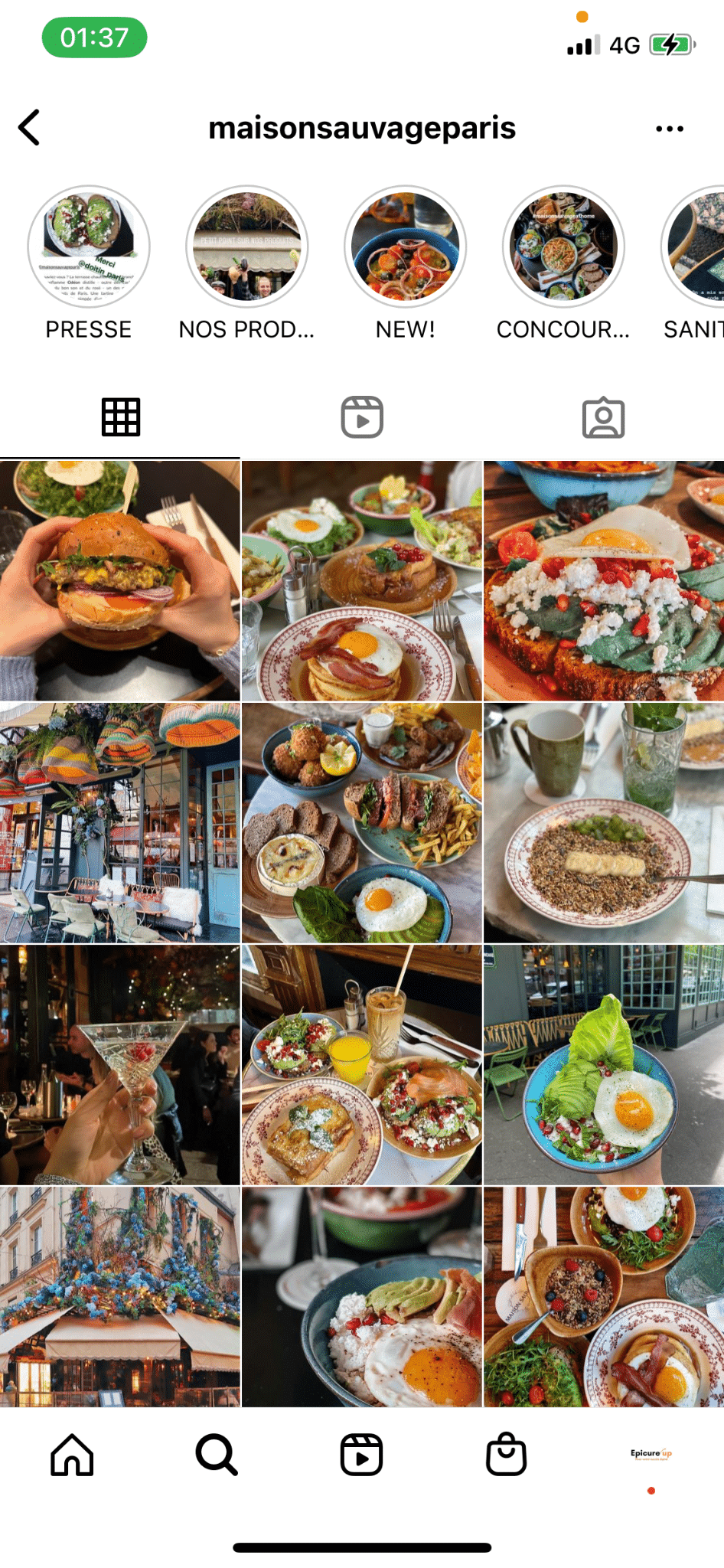Open the burger held in hands post

click(x=119, y=580)
